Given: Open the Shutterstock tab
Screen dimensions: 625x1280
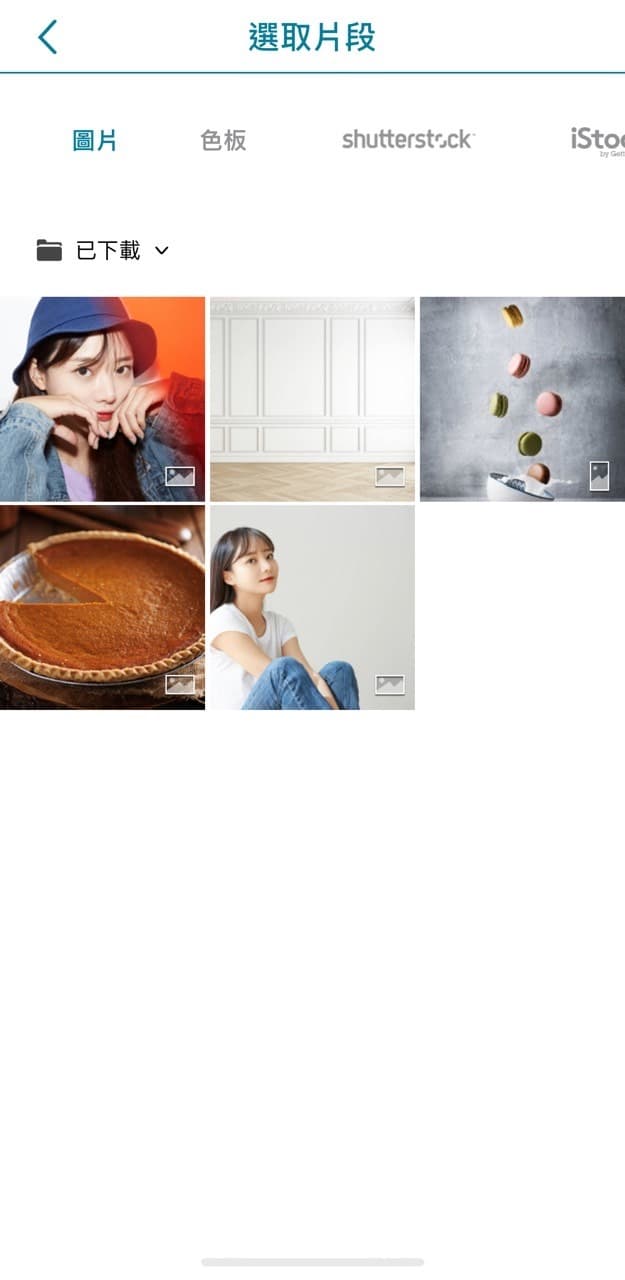Looking at the screenshot, I should coord(408,140).
